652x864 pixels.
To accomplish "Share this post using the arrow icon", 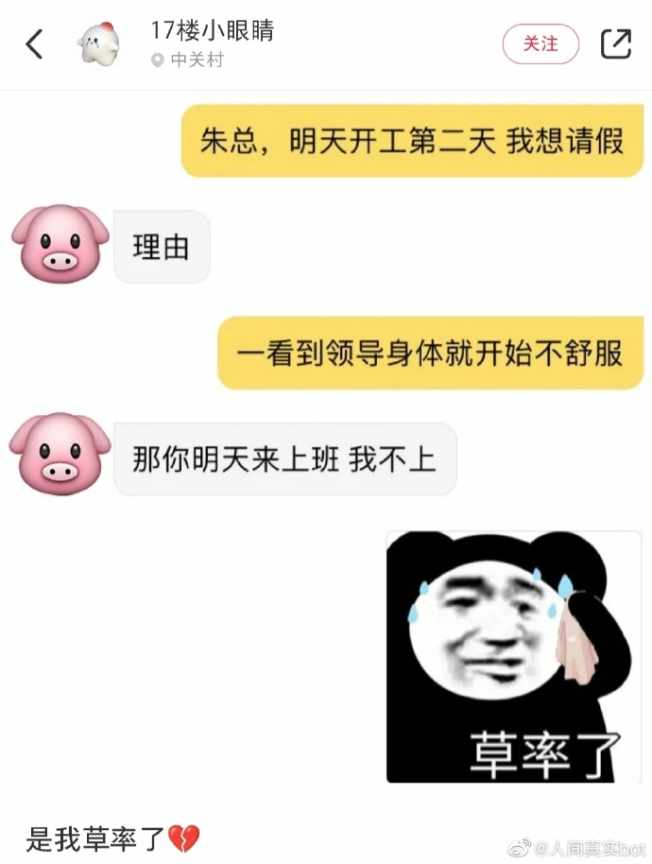I will [x=615, y=43].
